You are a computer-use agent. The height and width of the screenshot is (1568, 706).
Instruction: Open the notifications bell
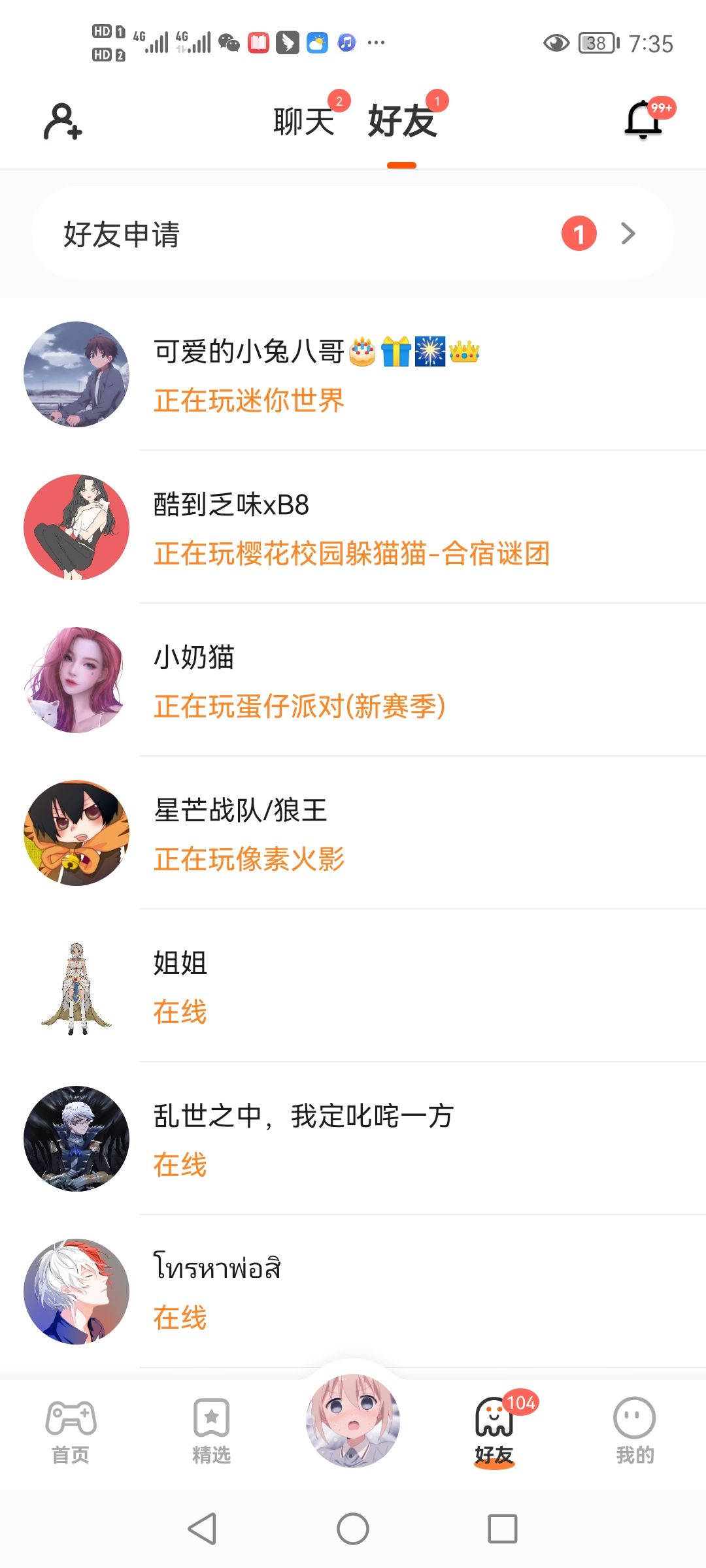644,120
